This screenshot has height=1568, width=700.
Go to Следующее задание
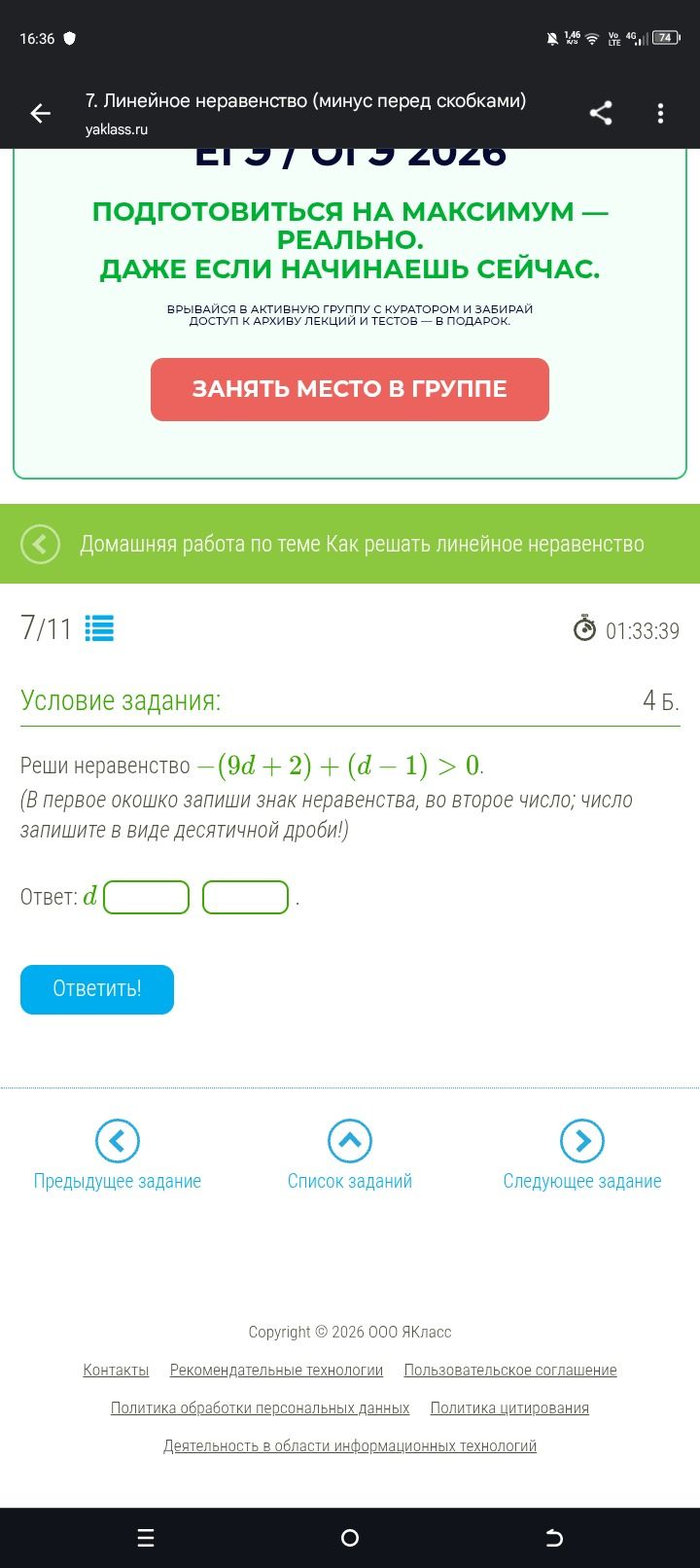point(582,1156)
